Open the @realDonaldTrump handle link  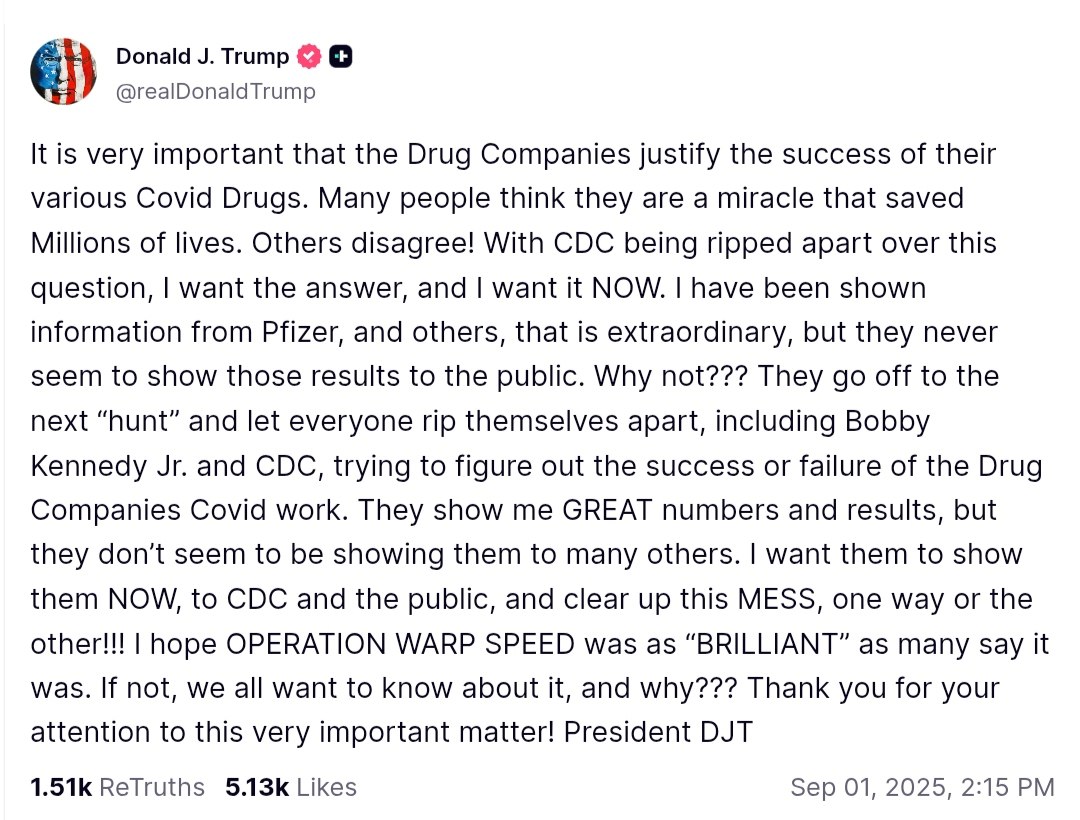pos(216,92)
